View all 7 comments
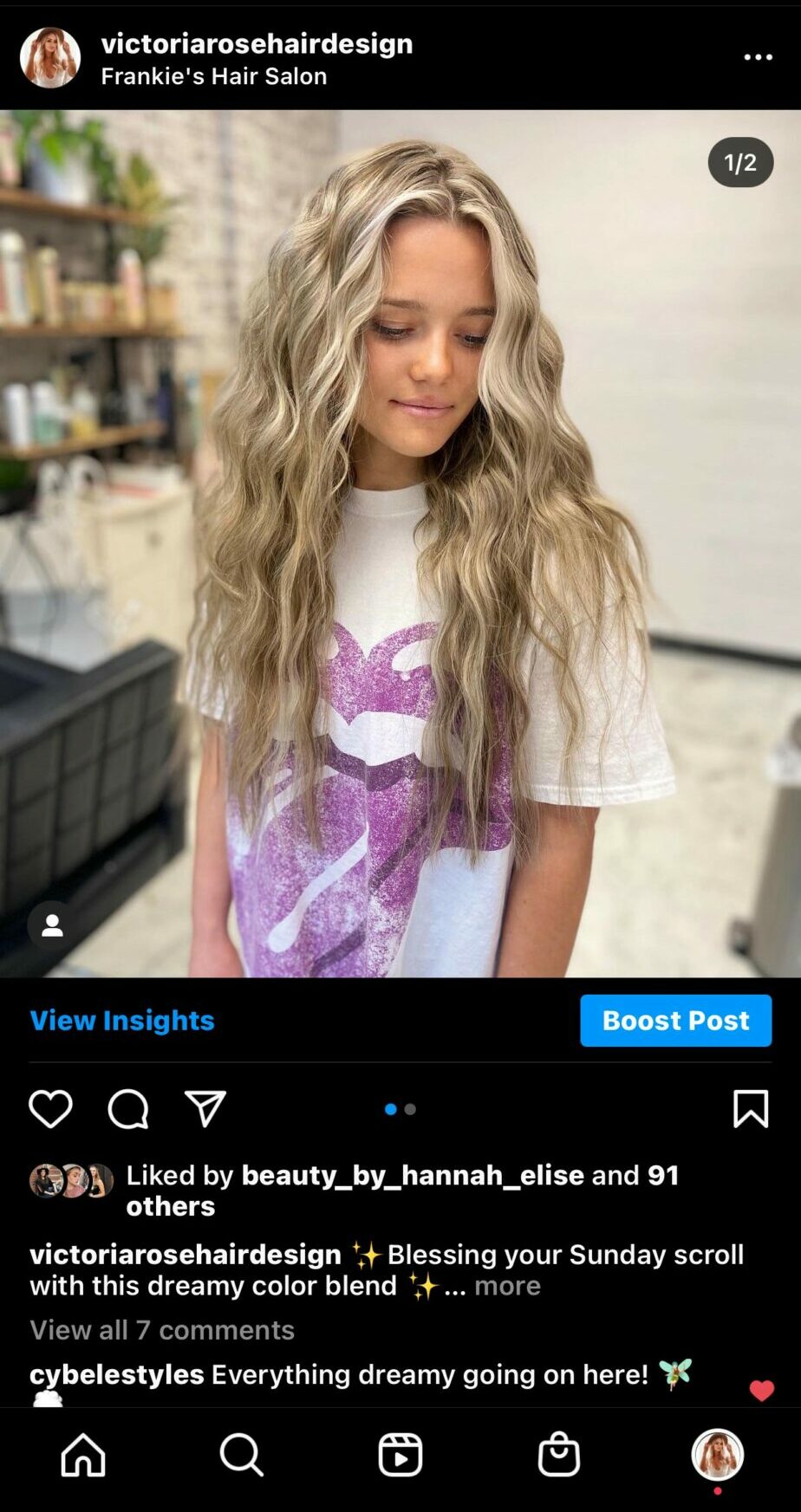 tap(162, 1329)
